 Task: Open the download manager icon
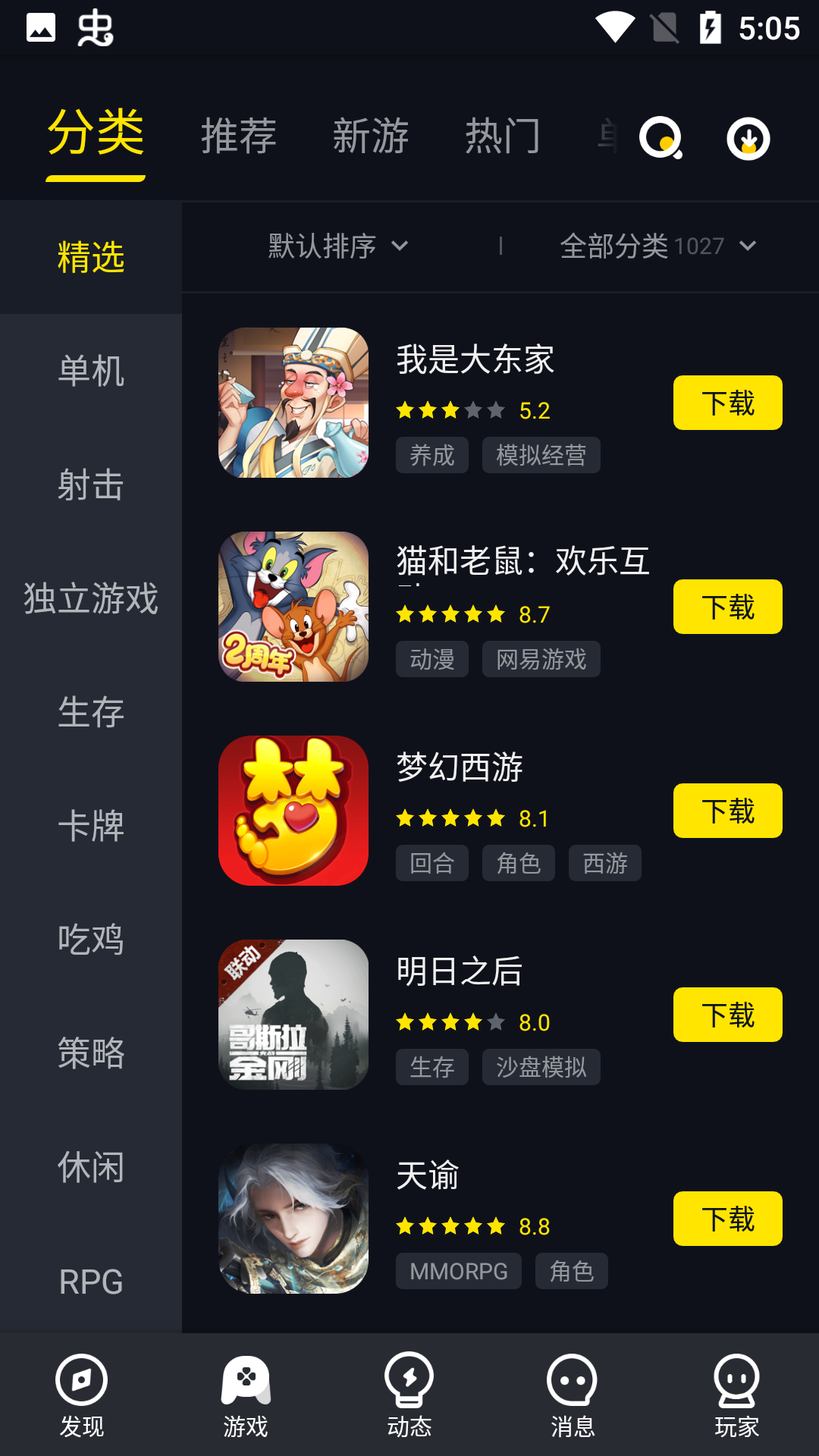(x=747, y=139)
